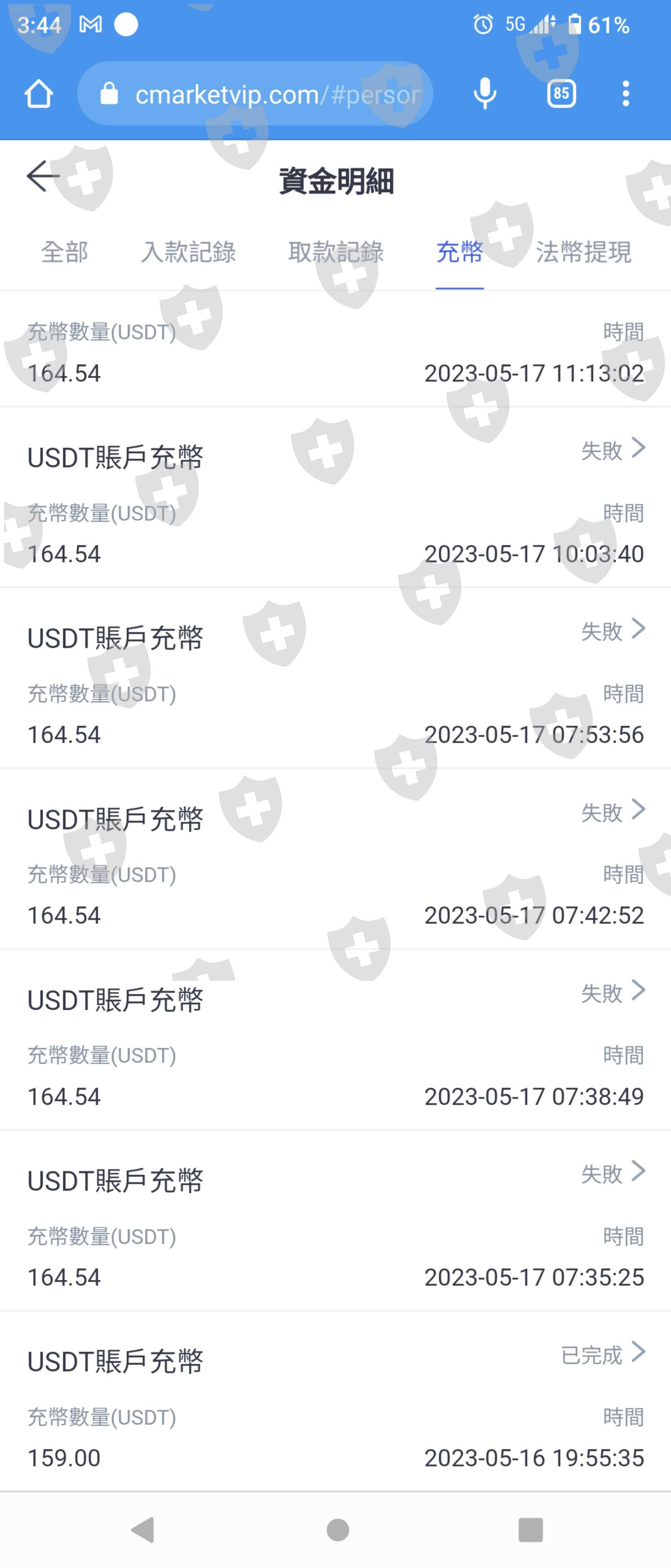Open the 法幣提現 tab
This screenshot has width=671, height=1568.
coord(583,252)
